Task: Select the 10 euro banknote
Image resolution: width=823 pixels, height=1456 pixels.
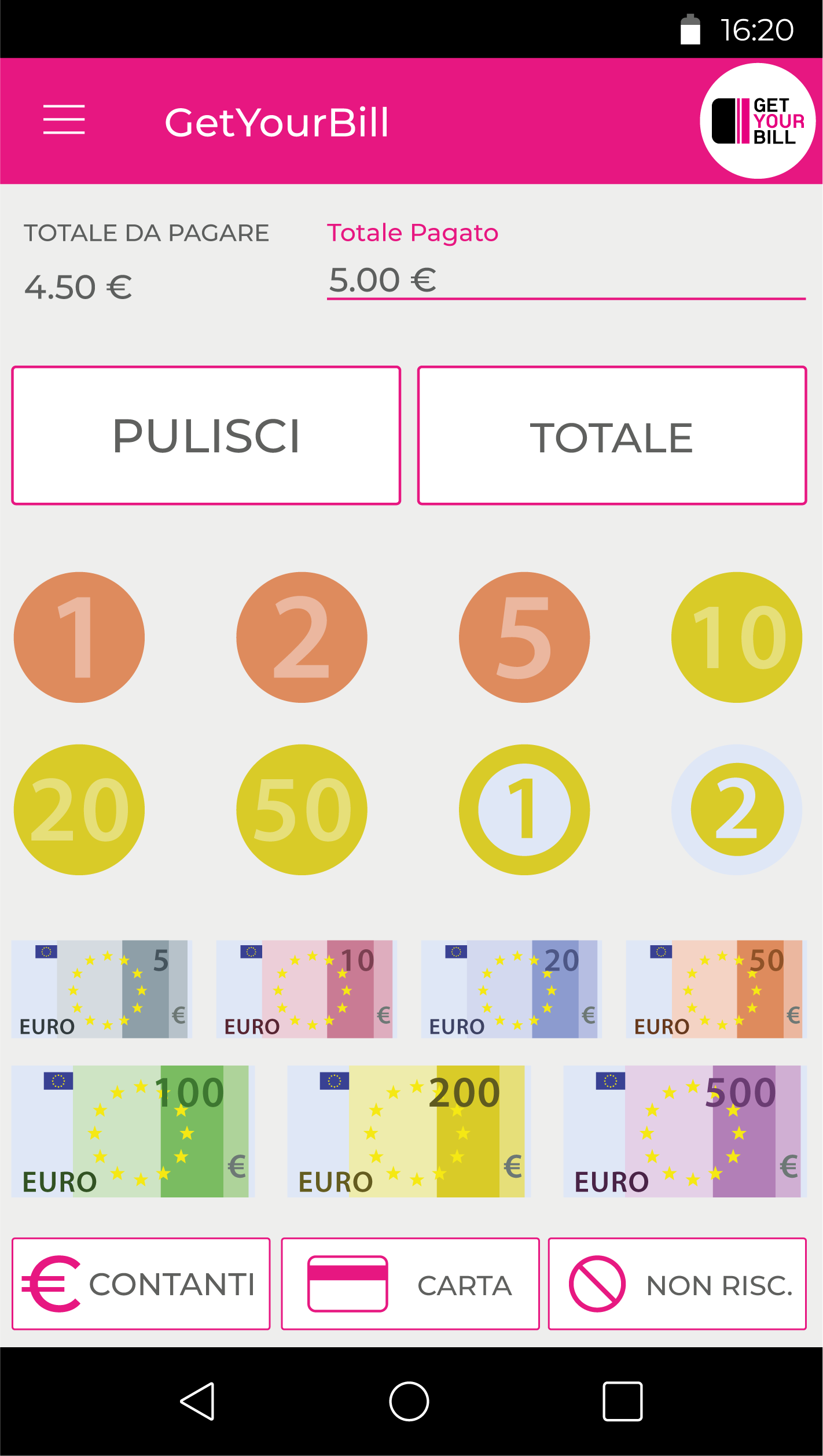Action: 305,989
